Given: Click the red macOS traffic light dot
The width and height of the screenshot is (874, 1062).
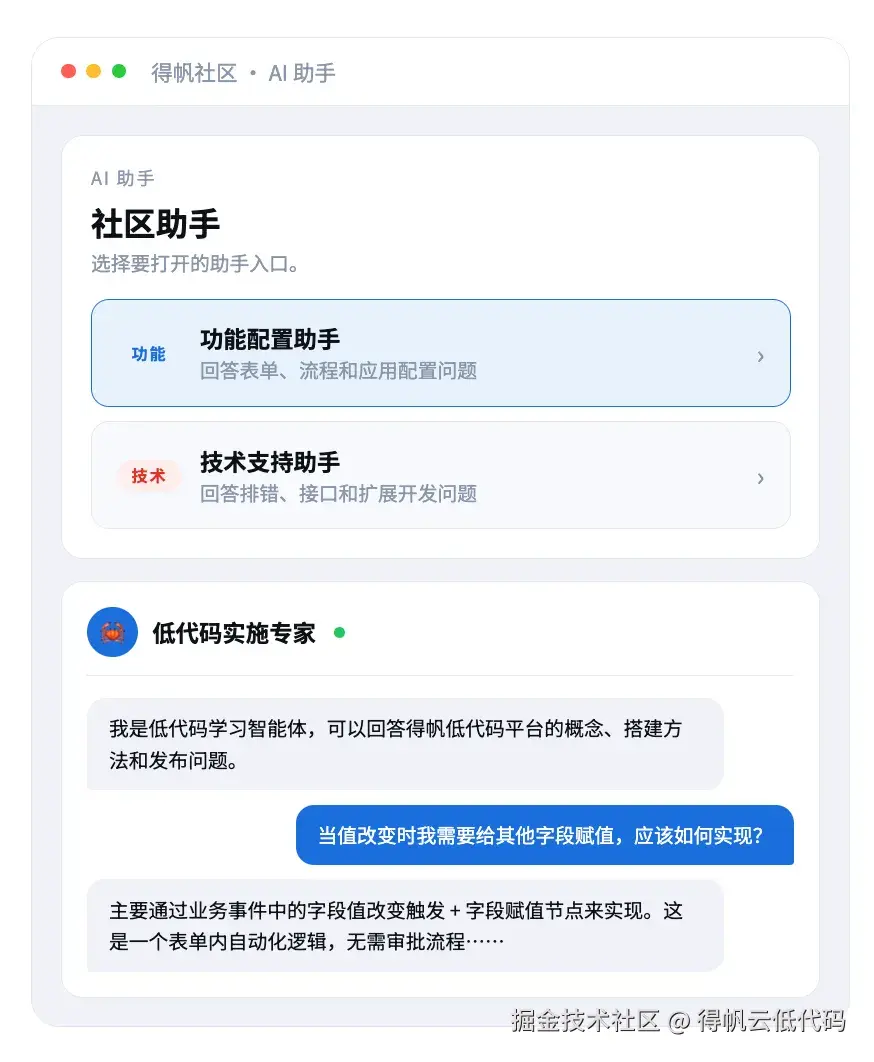Looking at the screenshot, I should coord(68,71).
